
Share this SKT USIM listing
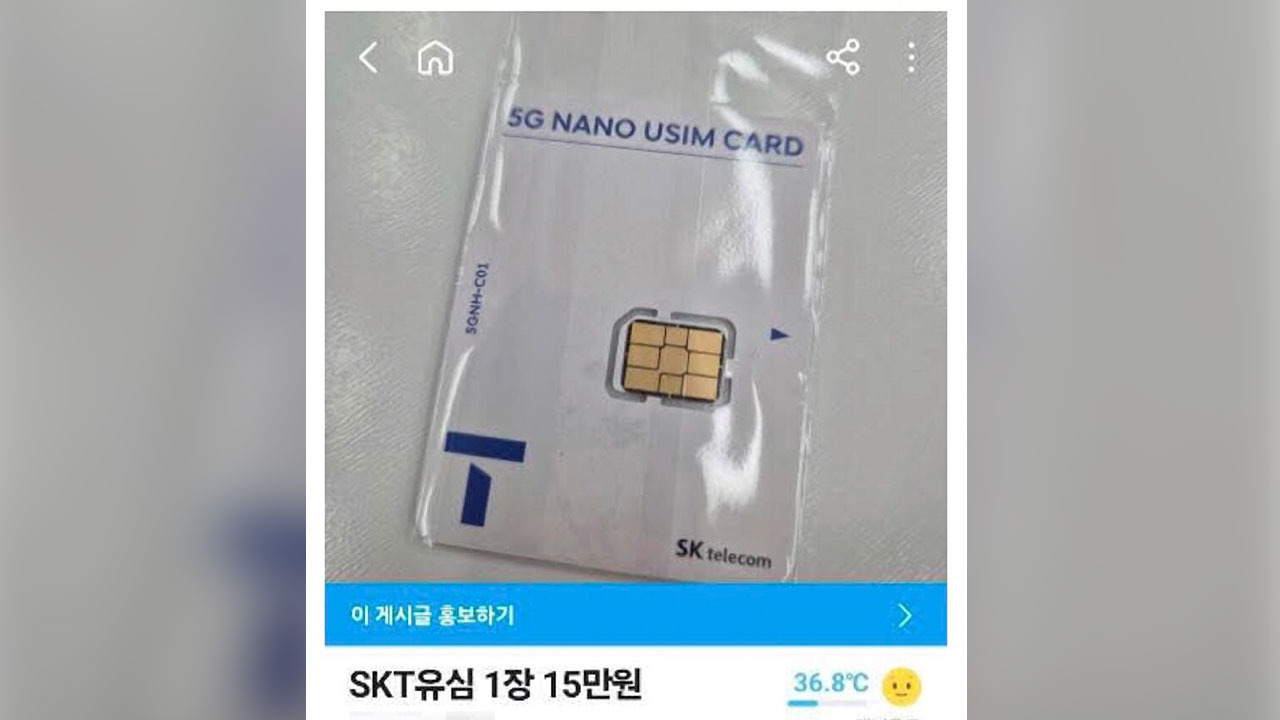[x=843, y=58]
